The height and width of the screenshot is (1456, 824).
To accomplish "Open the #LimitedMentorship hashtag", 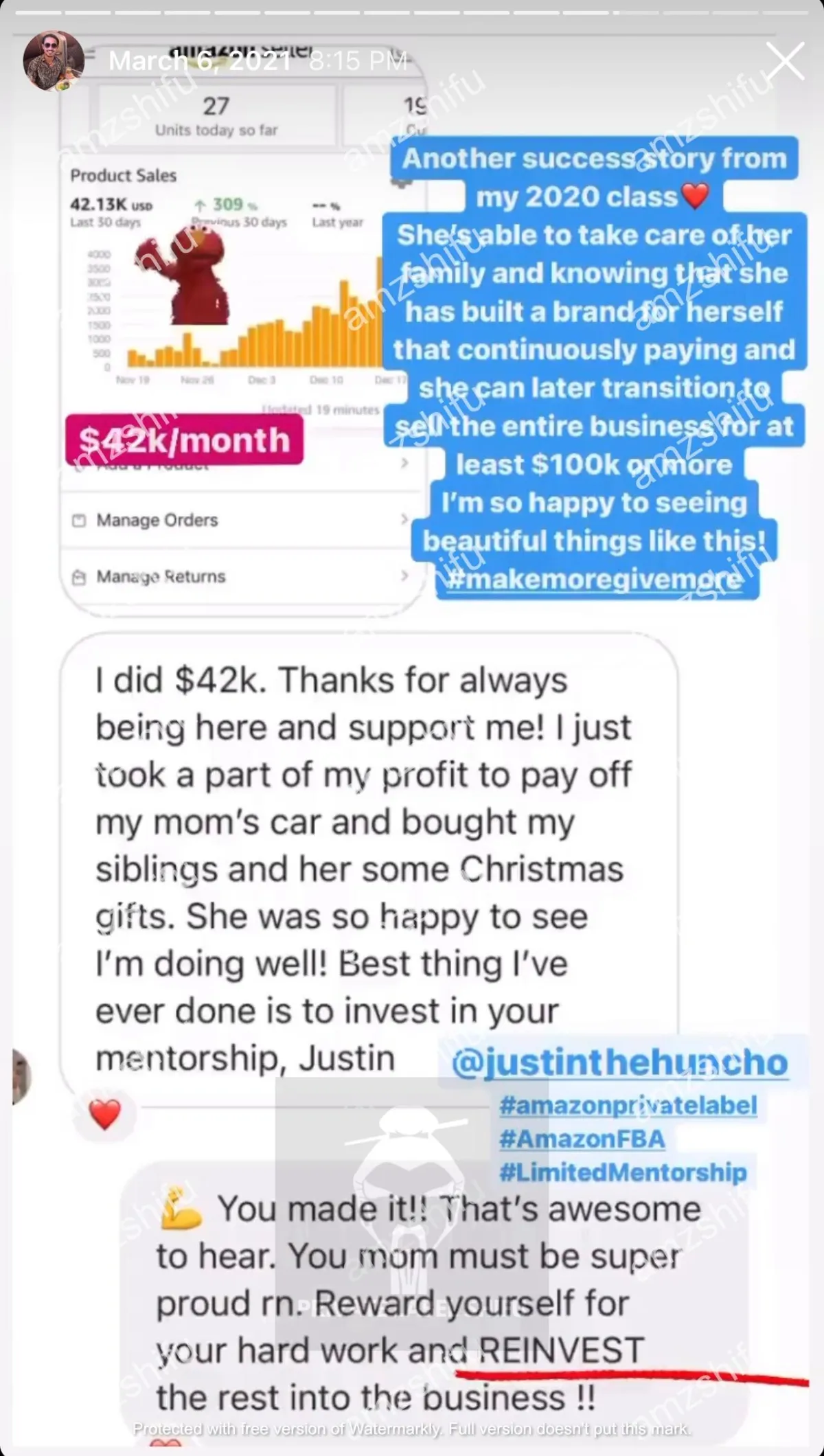I will tap(623, 1172).
